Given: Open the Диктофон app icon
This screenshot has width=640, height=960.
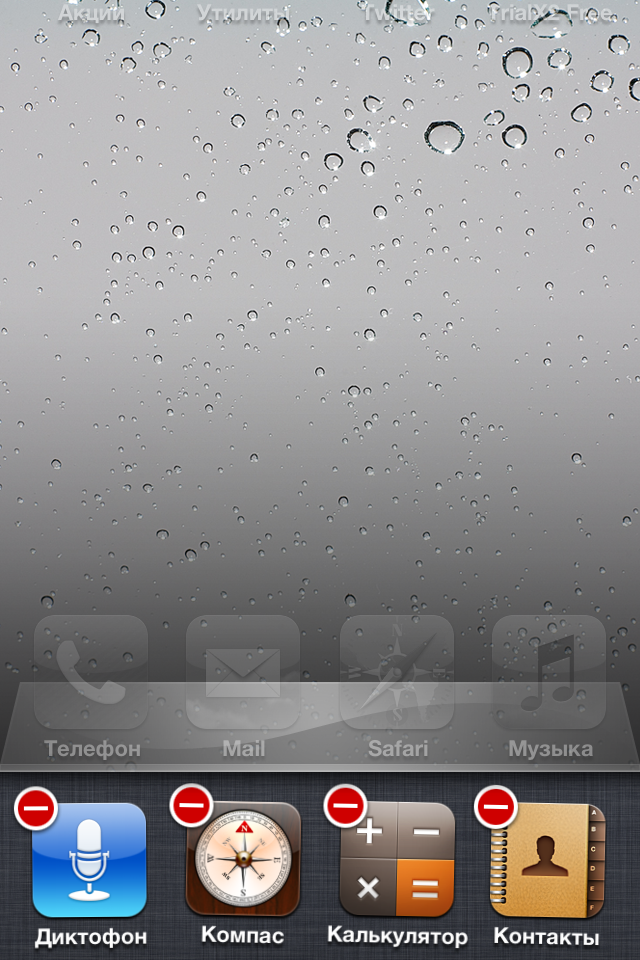Looking at the screenshot, I should coord(90,862).
